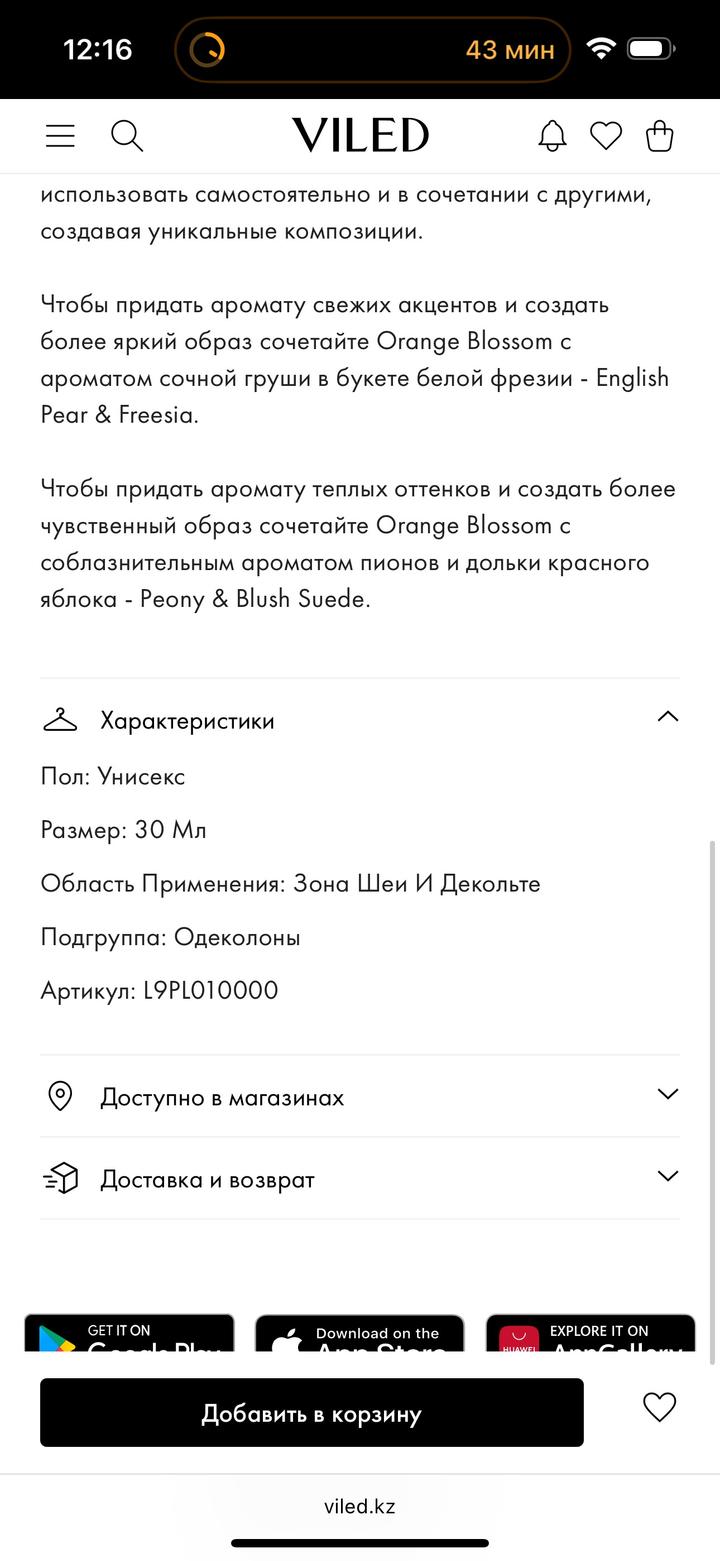Open the wishlist heart in the header
Viewport: 720px width, 1561px height.
point(606,136)
